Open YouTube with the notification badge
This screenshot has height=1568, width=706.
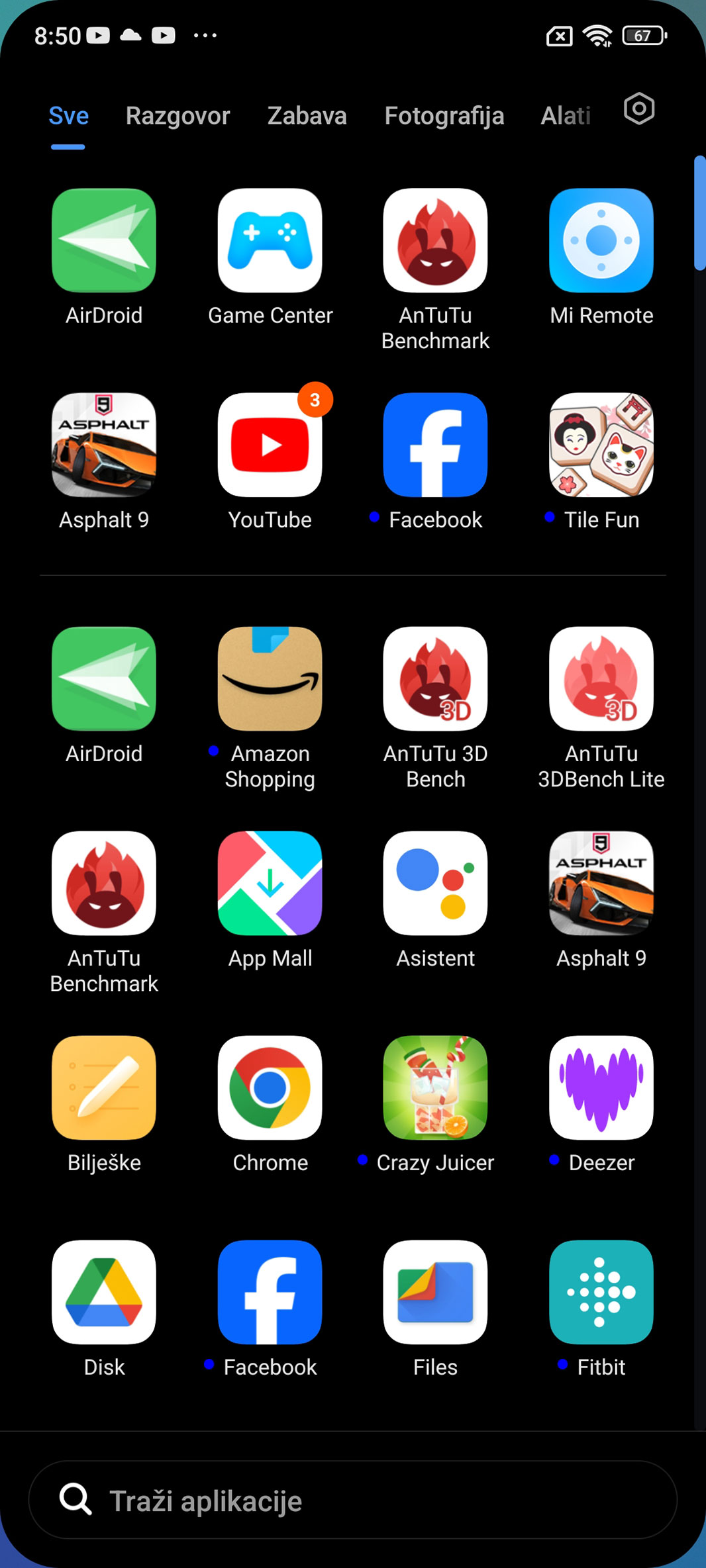pyautogui.click(x=270, y=445)
